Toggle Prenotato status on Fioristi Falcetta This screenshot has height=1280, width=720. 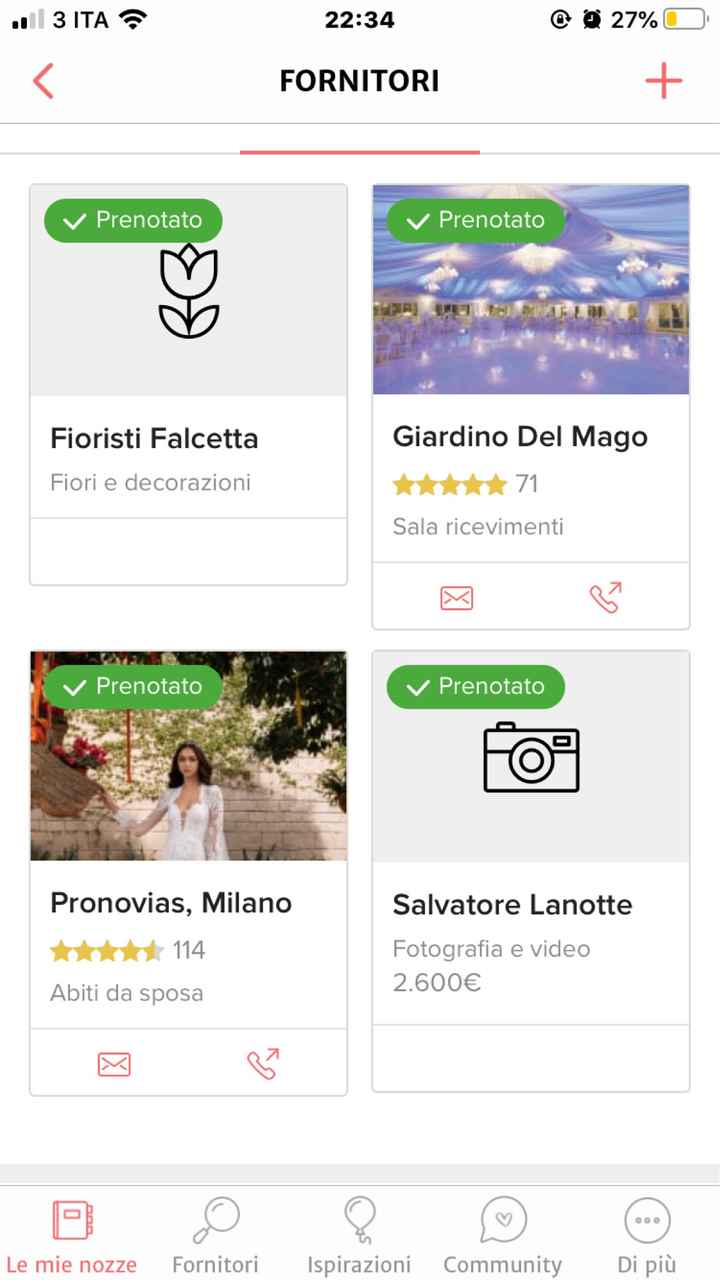tap(132, 220)
